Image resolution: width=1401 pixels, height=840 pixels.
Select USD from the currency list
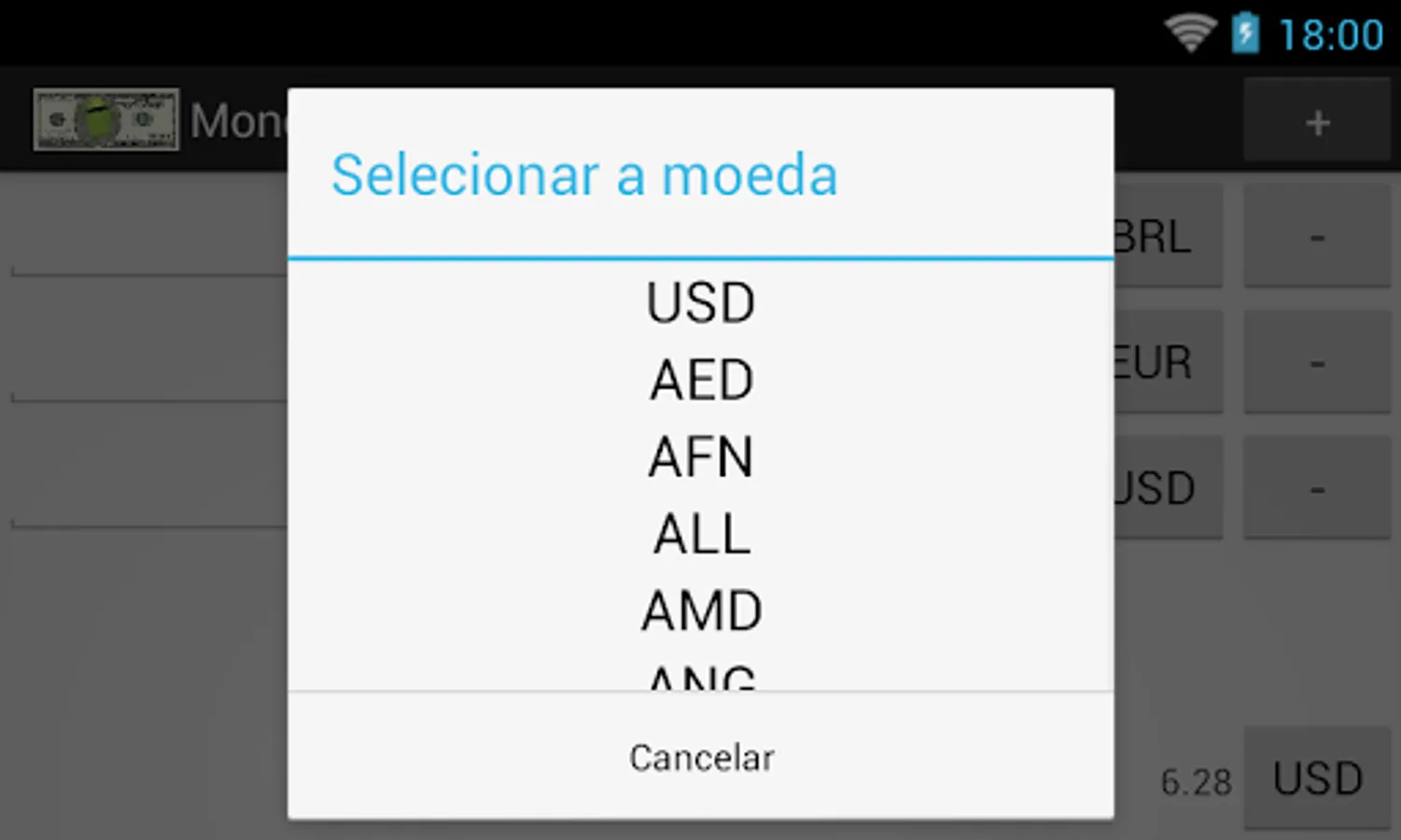[x=700, y=303]
